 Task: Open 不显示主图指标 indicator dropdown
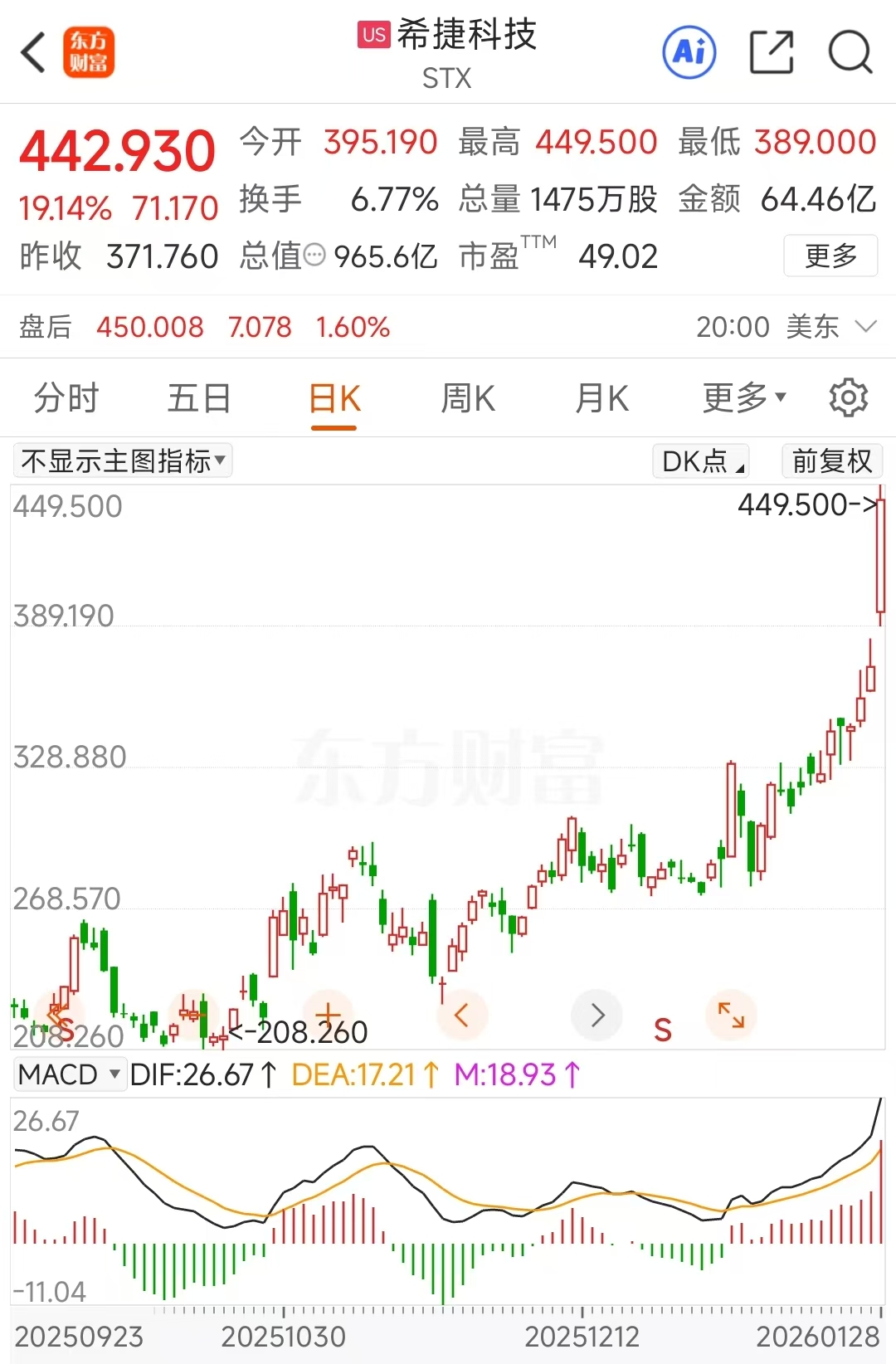click(123, 460)
